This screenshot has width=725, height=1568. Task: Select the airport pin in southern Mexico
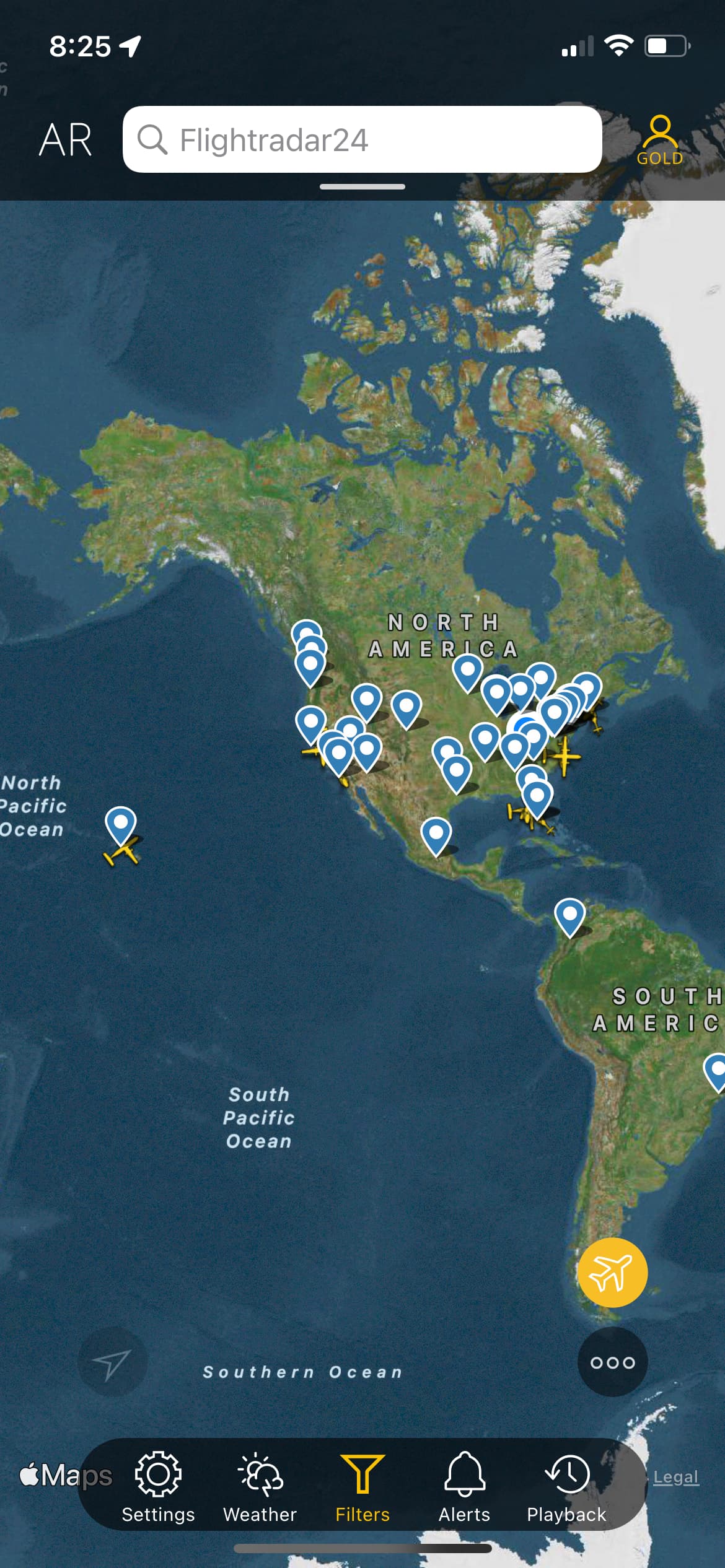tap(436, 834)
